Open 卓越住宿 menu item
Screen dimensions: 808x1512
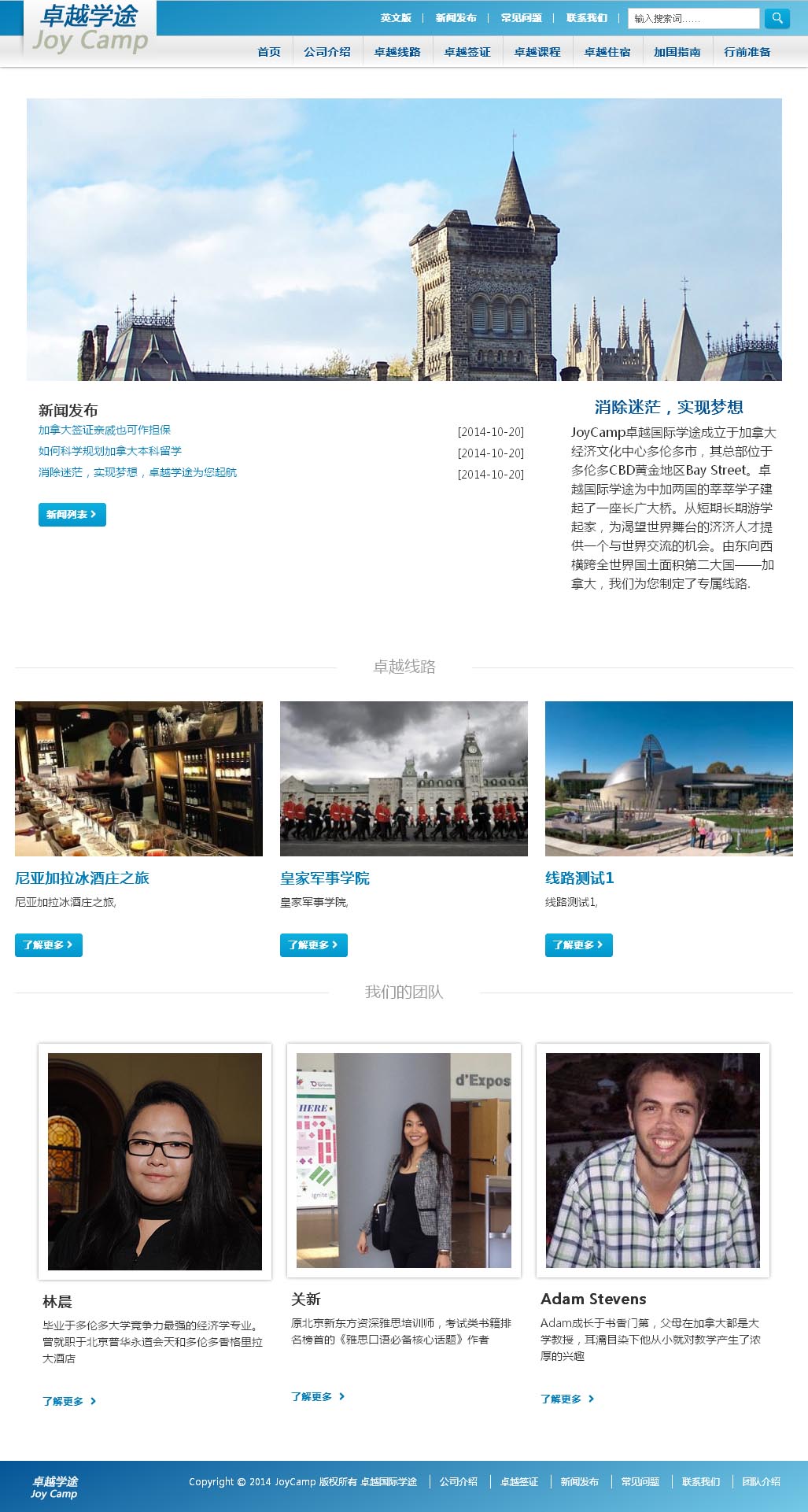click(607, 52)
